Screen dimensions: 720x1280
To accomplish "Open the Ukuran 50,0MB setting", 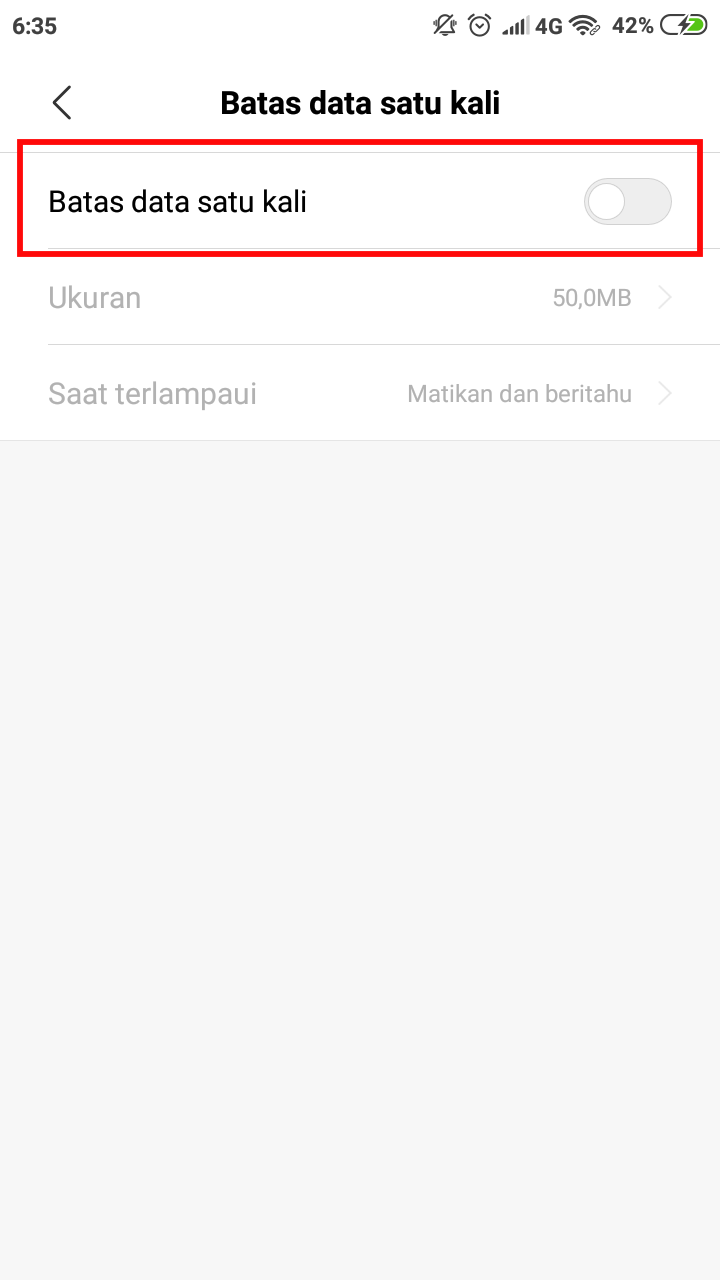I will pos(360,298).
